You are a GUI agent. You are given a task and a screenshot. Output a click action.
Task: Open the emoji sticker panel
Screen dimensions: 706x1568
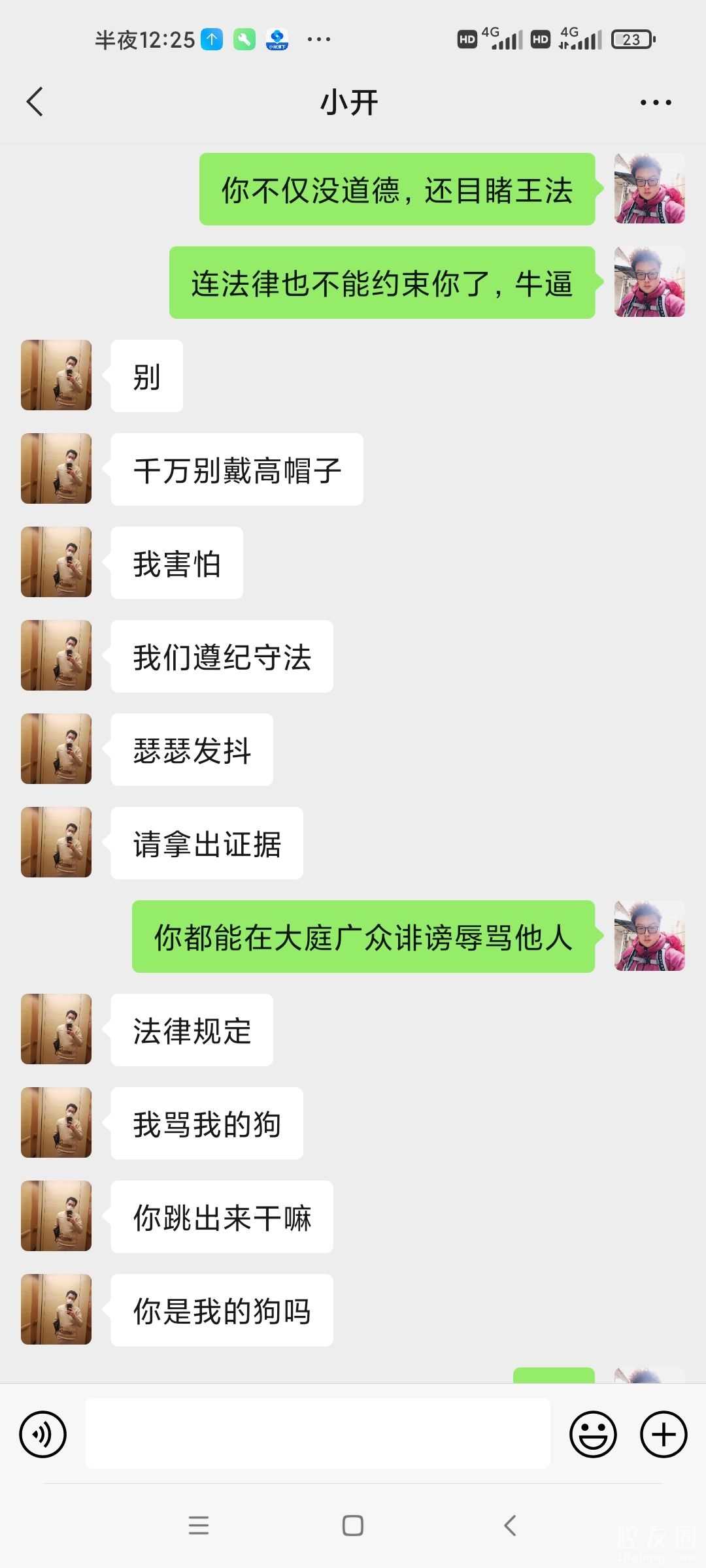pyautogui.click(x=593, y=1435)
